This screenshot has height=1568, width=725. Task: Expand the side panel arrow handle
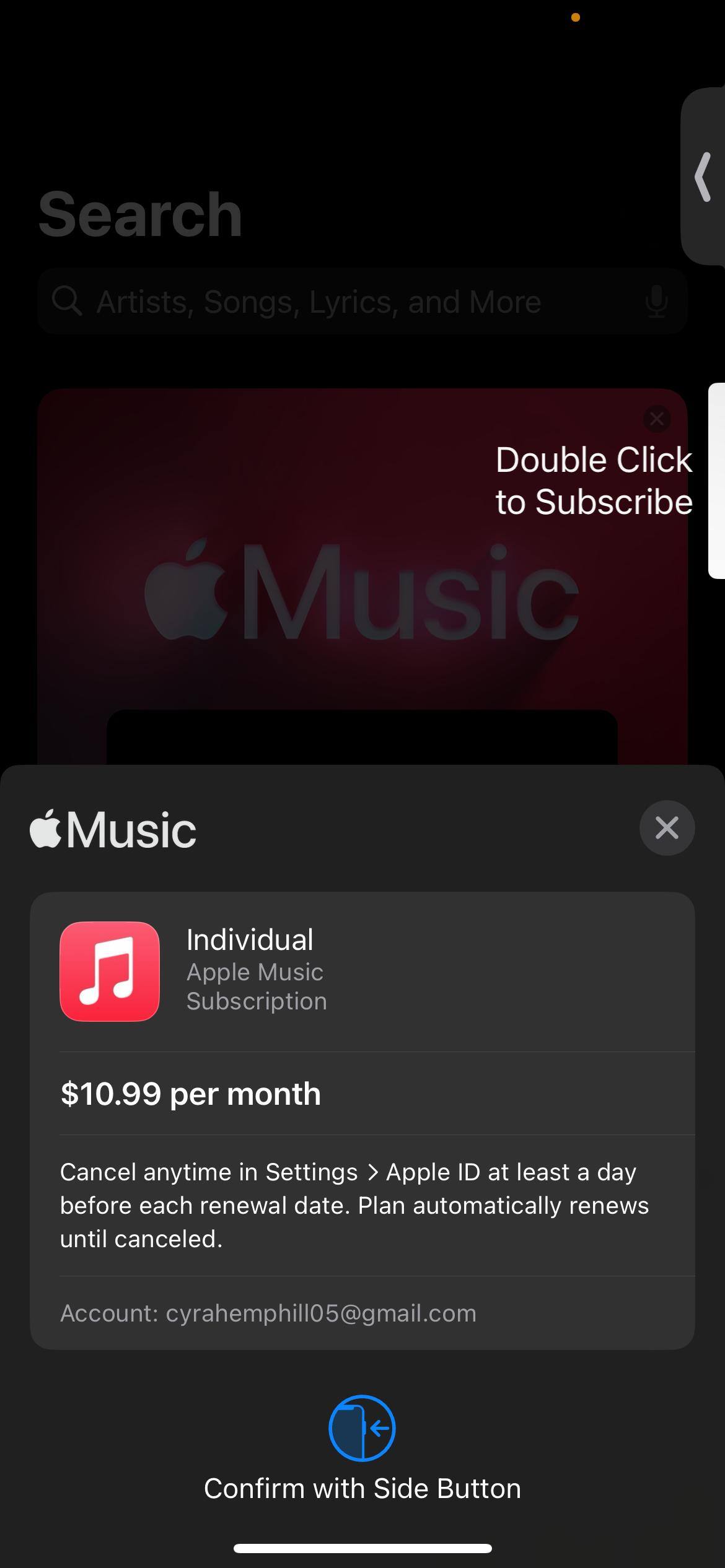[703, 177]
